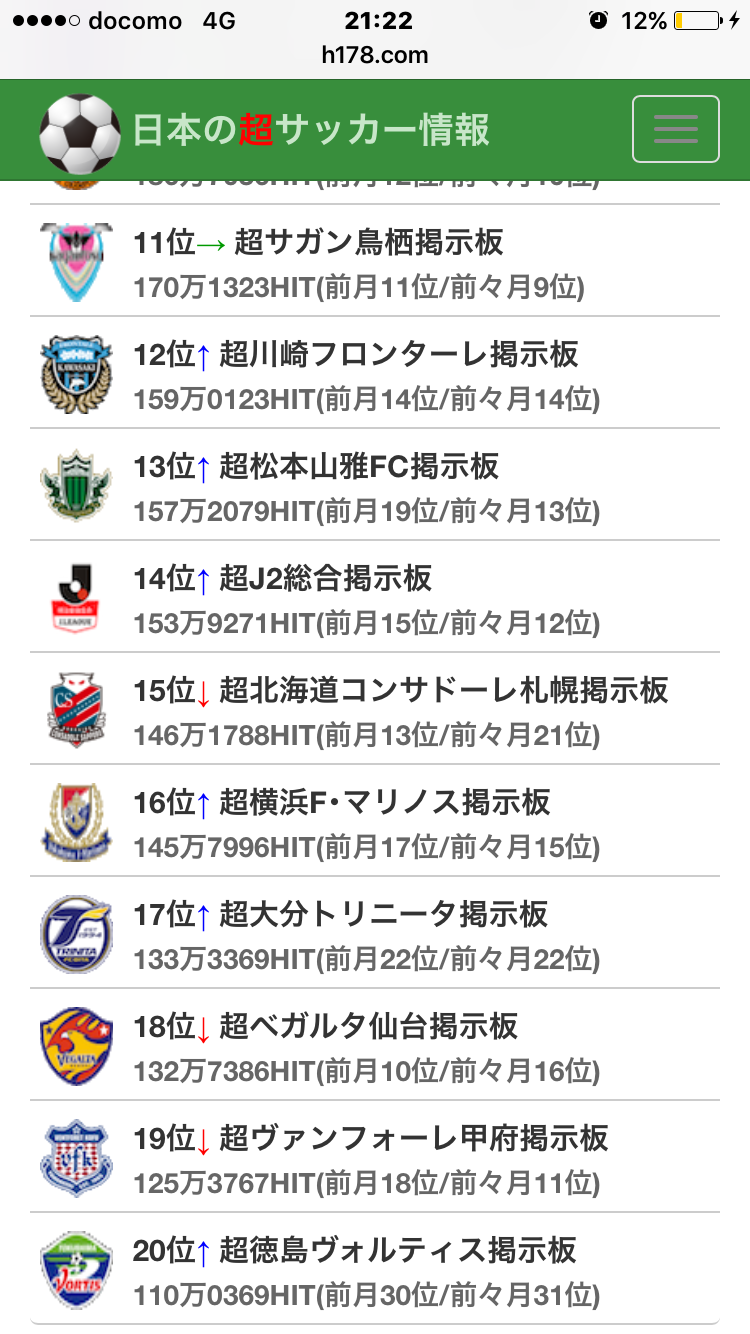The height and width of the screenshot is (1334, 750).
Task: Select 超ベガルタ仙台掲示板 row
Action: (368, 1027)
